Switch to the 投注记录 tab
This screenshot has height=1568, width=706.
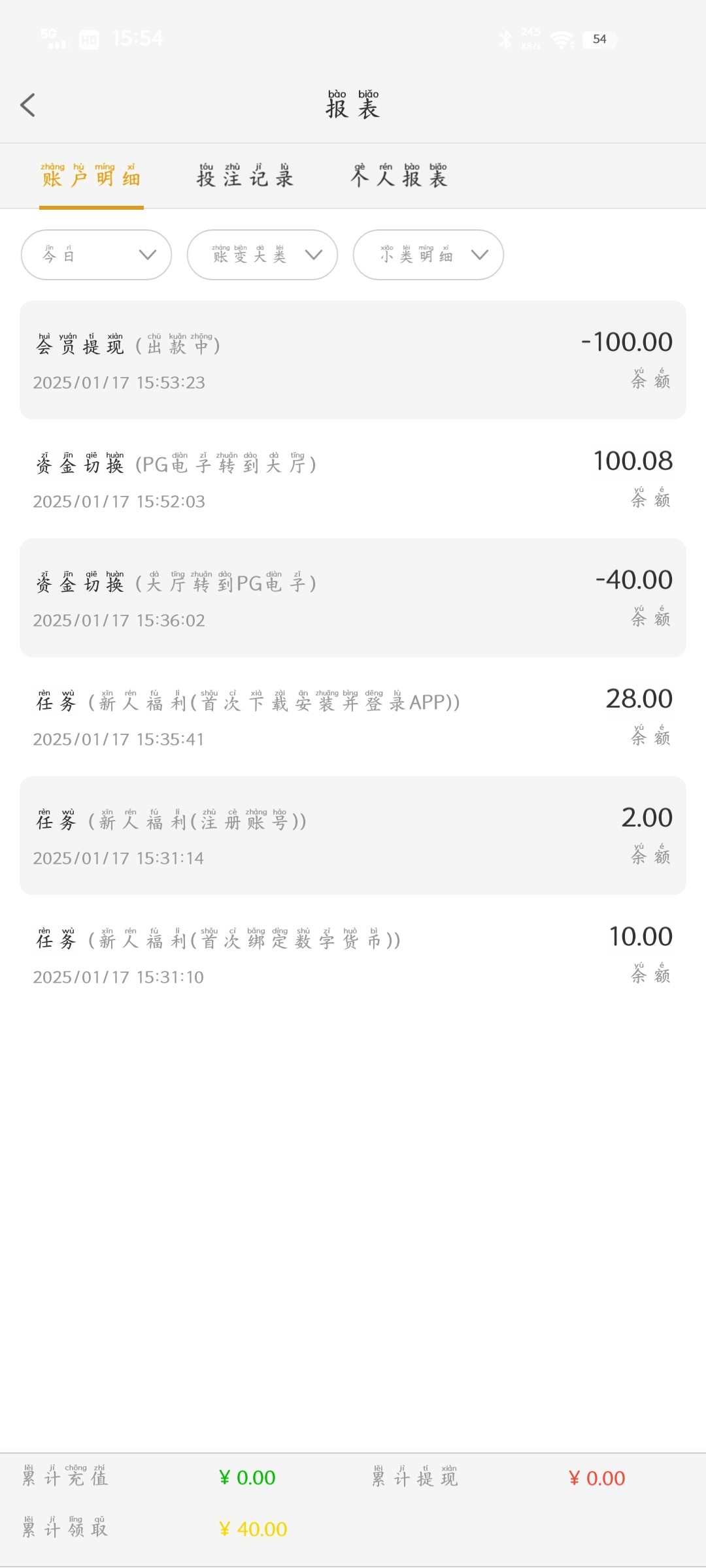pyautogui.click(x=245, y=176)
